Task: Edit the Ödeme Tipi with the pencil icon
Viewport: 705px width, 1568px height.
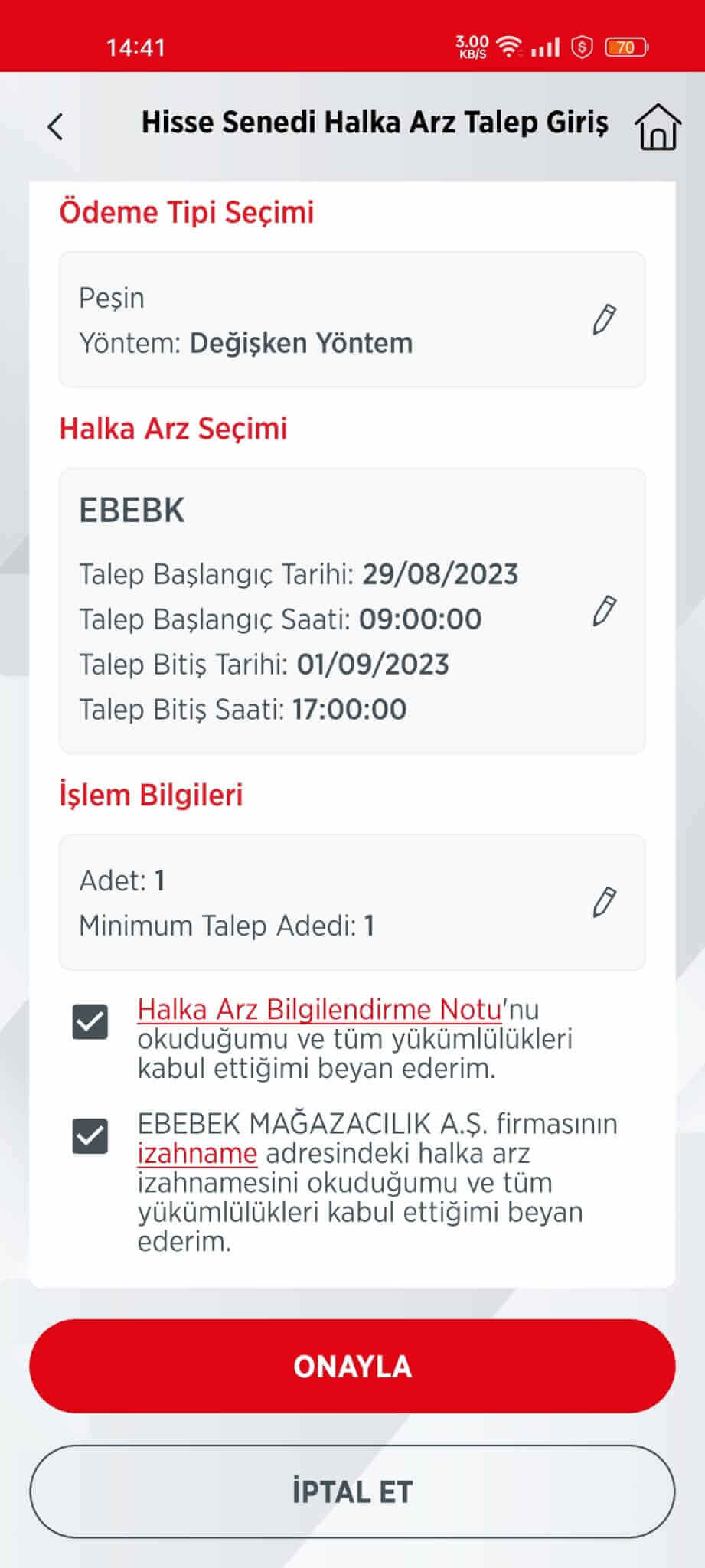Action: (605, 319)
